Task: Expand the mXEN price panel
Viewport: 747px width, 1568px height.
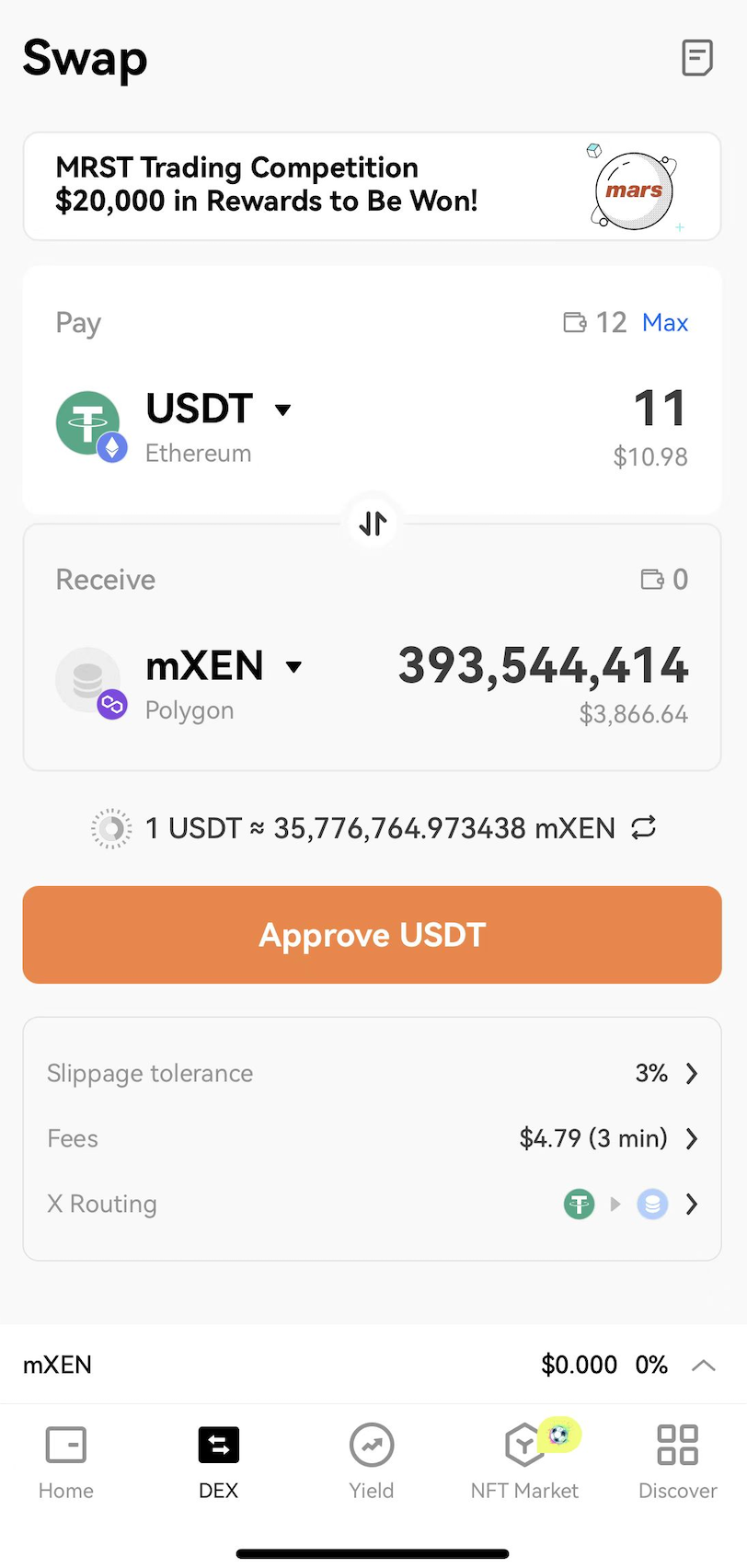Action: click(703, 1365)
